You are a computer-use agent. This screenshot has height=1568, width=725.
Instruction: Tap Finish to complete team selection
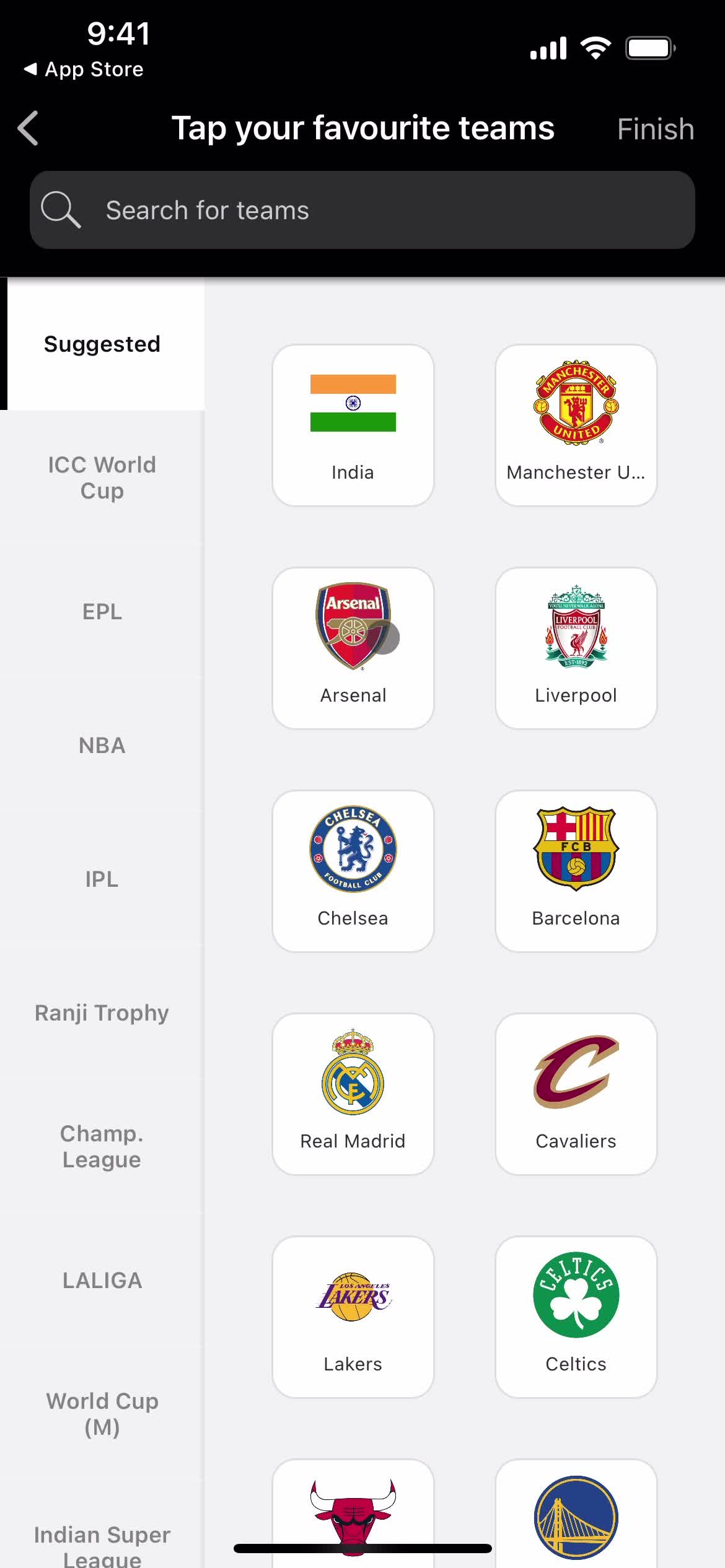pyautogui.click(x=655, y=129)
